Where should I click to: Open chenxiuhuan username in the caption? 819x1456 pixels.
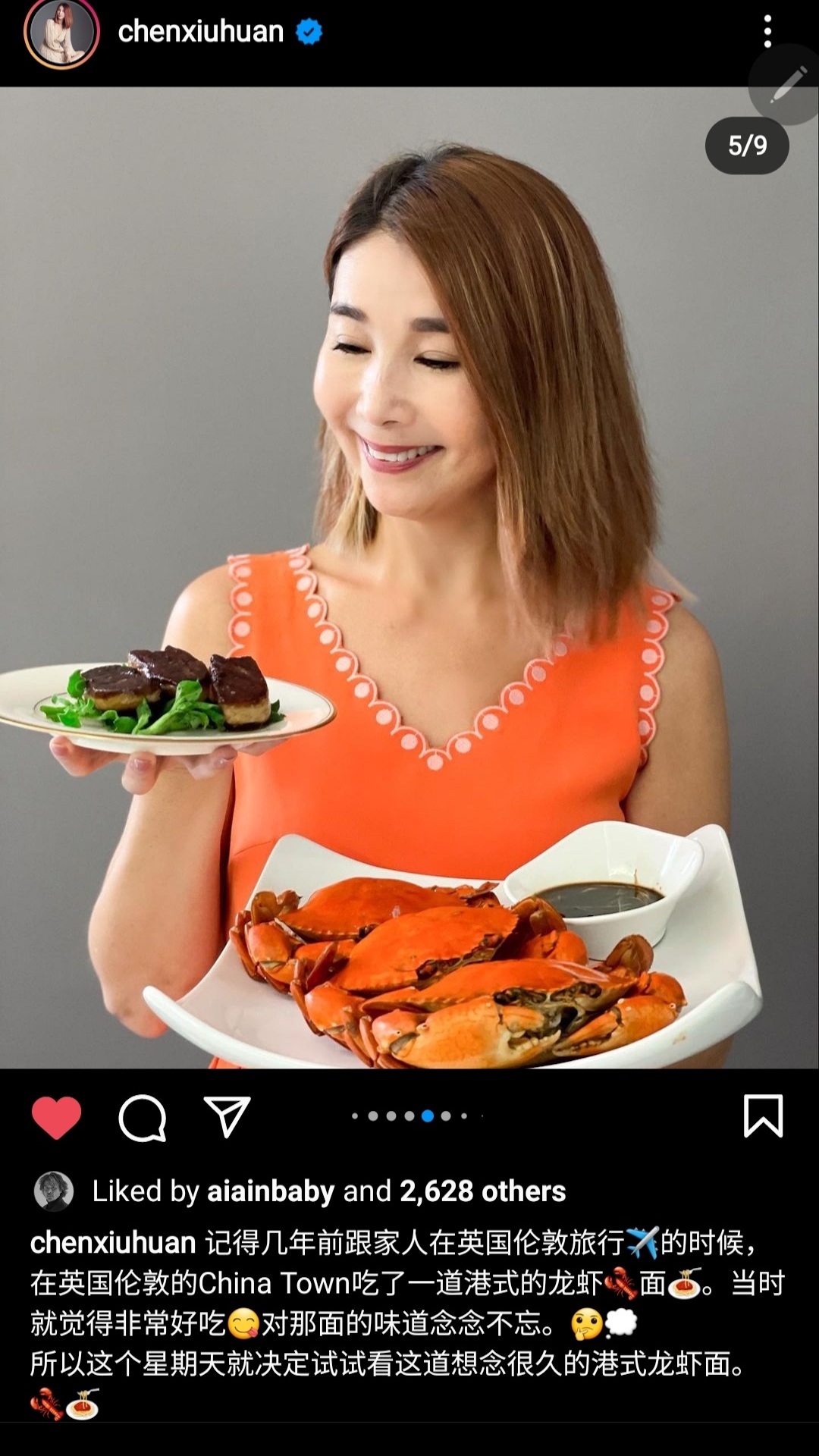(113, 1243)
